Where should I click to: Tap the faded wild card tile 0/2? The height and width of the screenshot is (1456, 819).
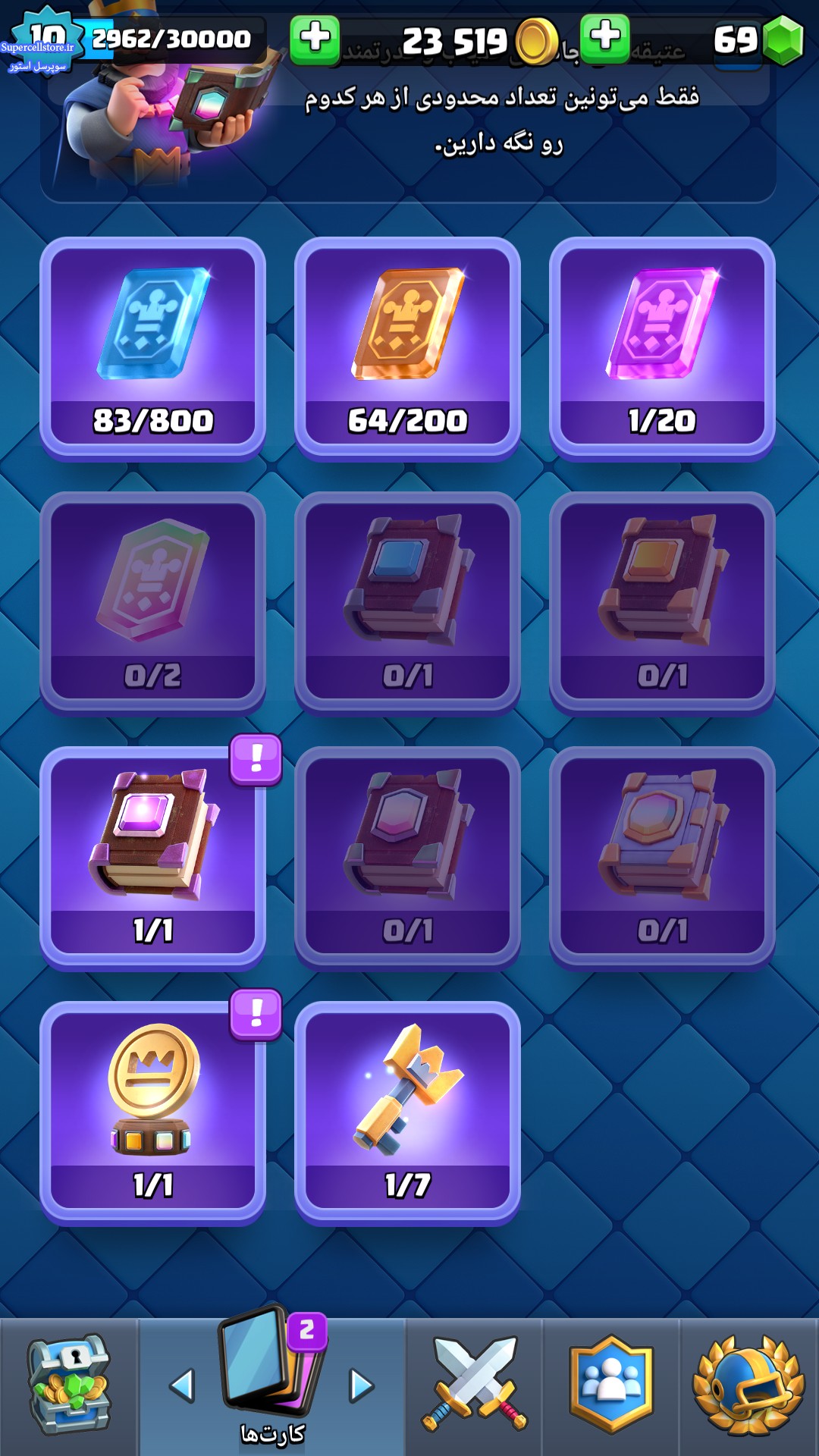click(x=152, y=603)
